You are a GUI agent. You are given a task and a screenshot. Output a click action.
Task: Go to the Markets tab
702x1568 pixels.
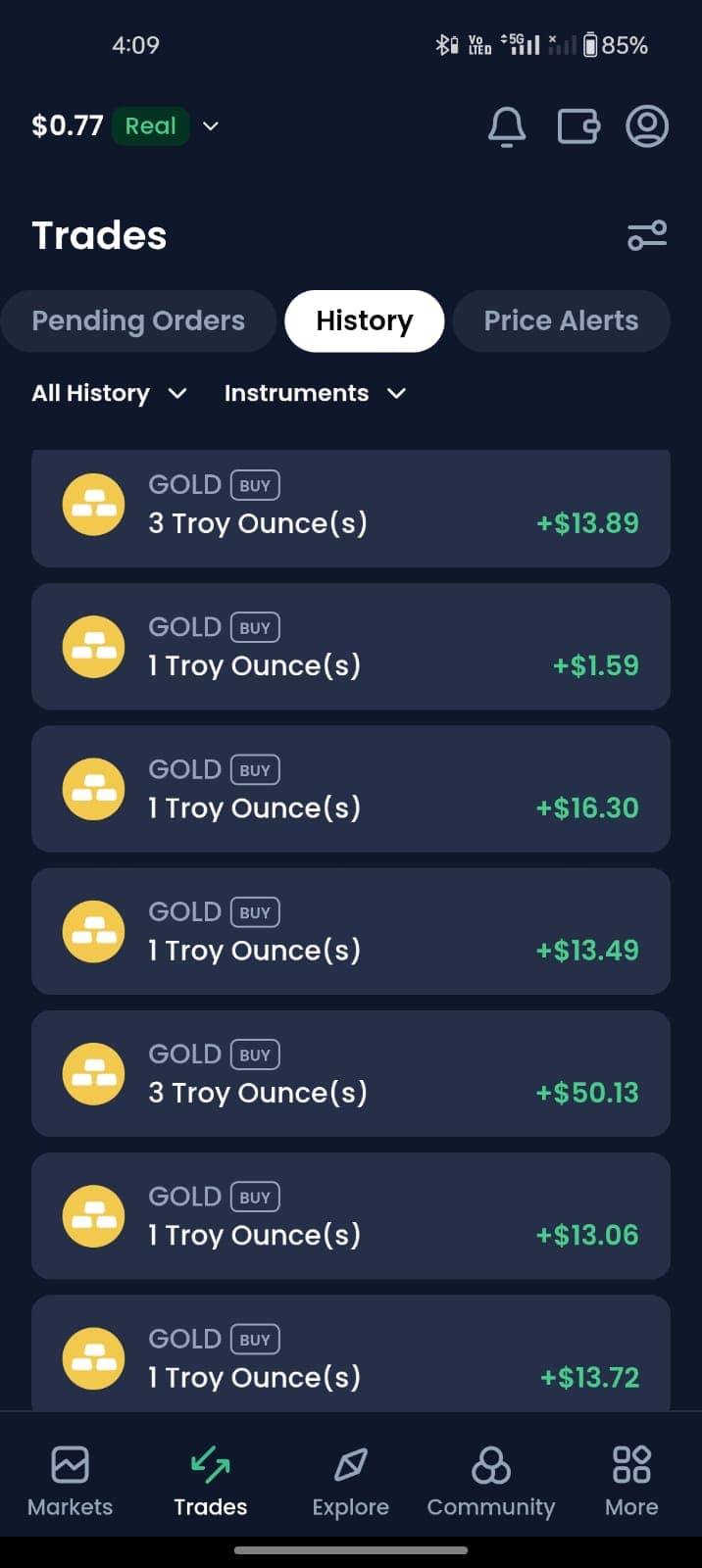tap(71, 1481)
